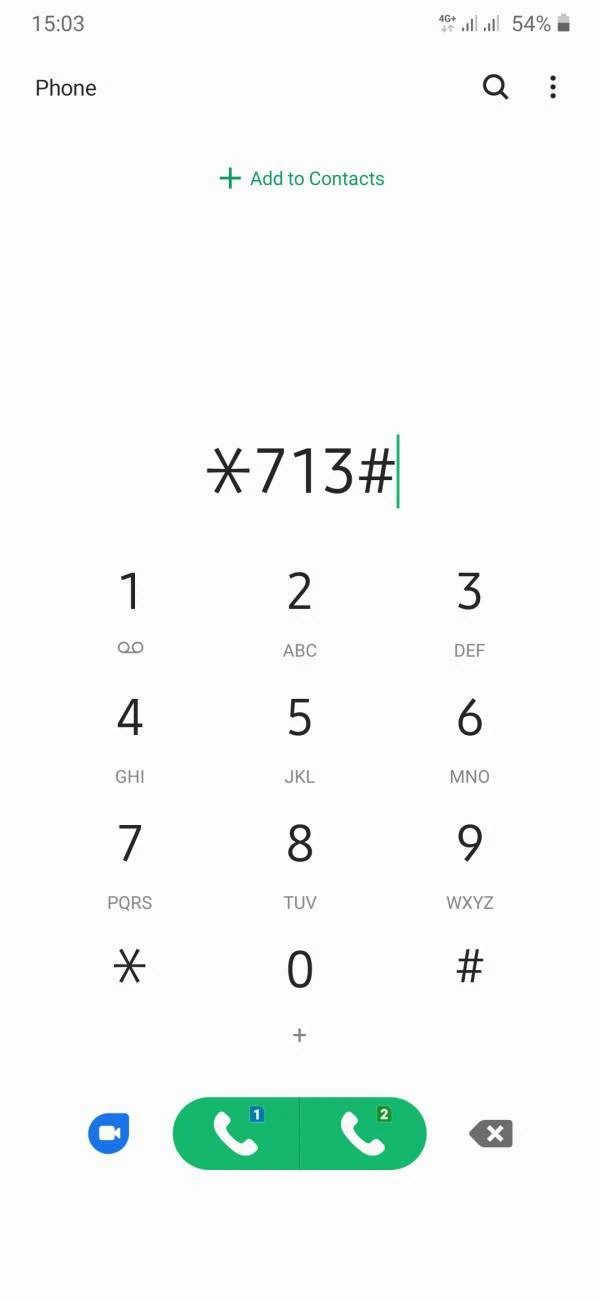Image resolution: width=600 pixels, height=1300 pixels.
Task: Tap the hash key
Action: click(469, 967)
